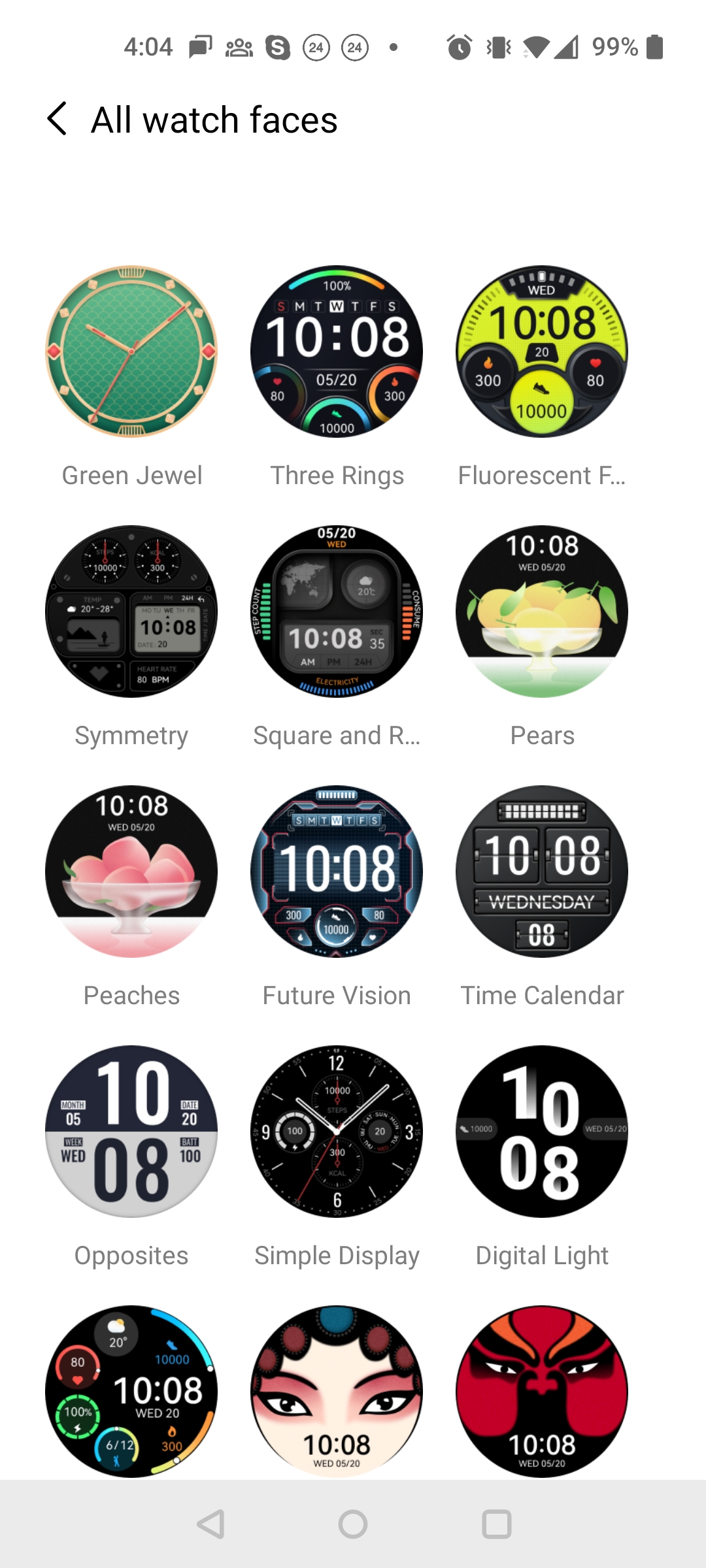Screen dimensions: 706x1568
Task: Choose the Time Calendar watch face
Action: [542, 872]
